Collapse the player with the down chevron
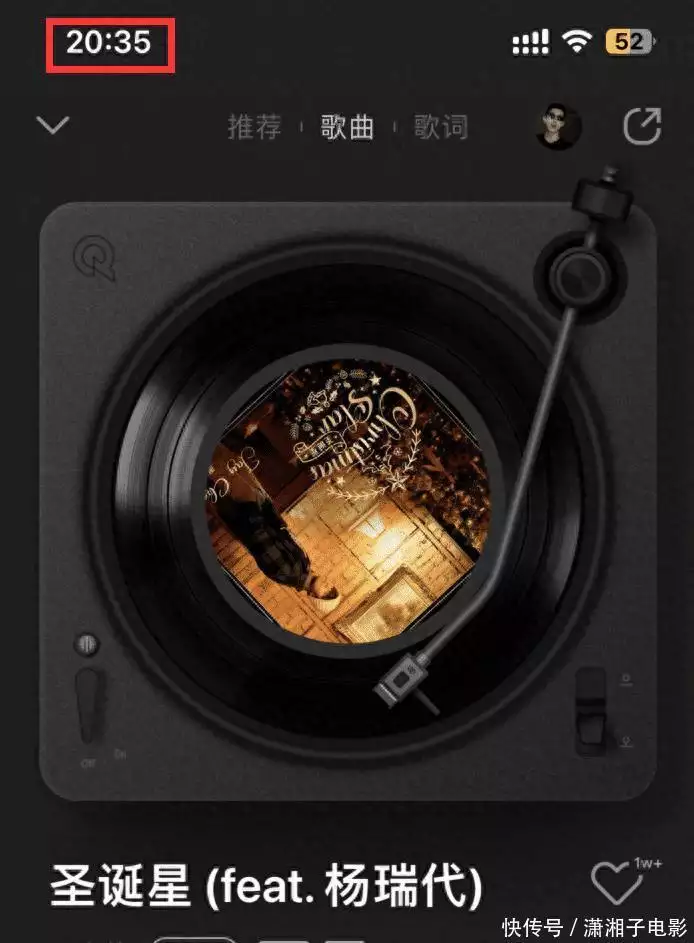Image resolution: width=694 pixels, height=943 pixels. (52, 126)
